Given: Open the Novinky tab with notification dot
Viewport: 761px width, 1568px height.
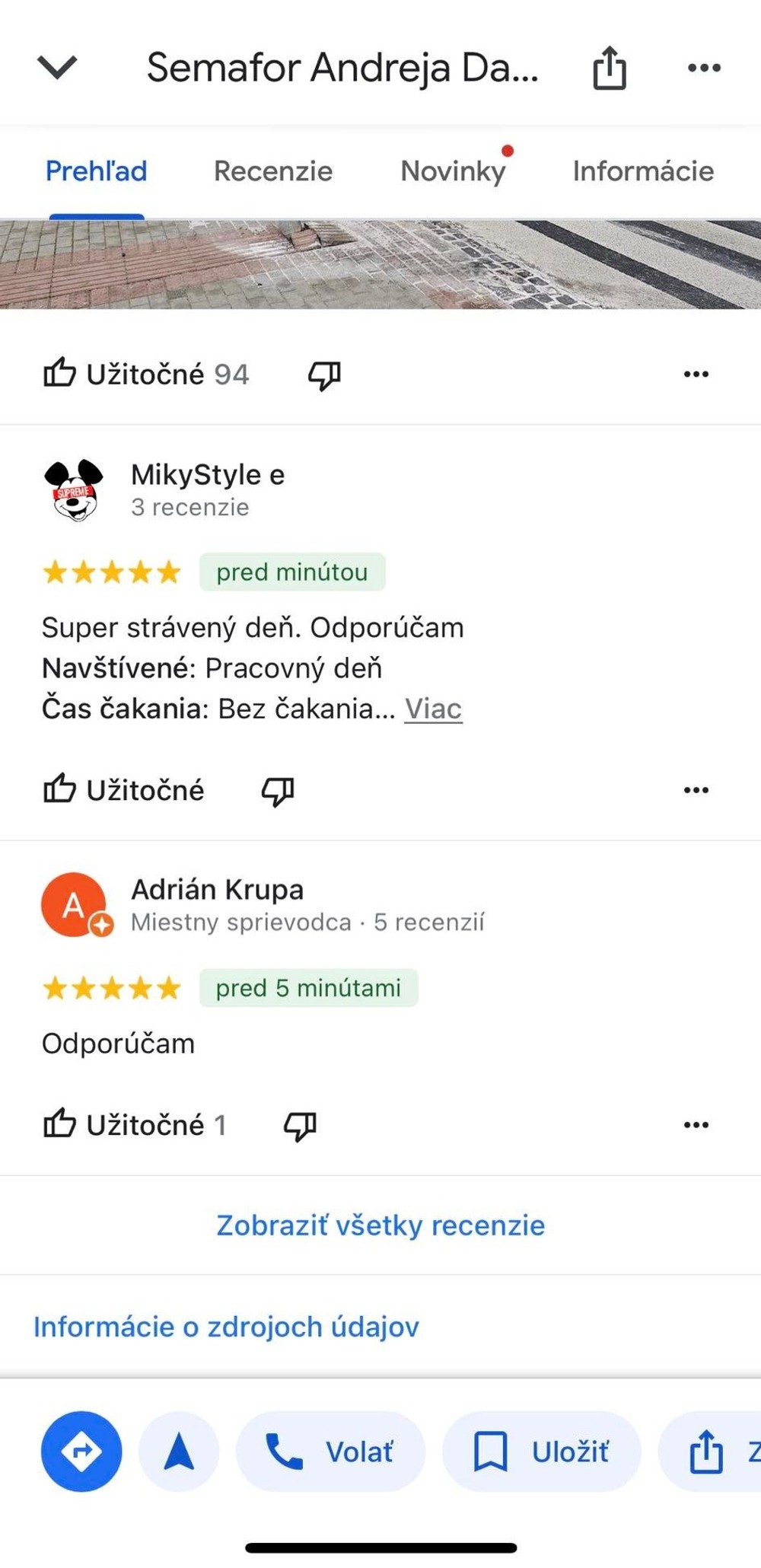Looking at the screenshot, I should [x=454, y=171].
